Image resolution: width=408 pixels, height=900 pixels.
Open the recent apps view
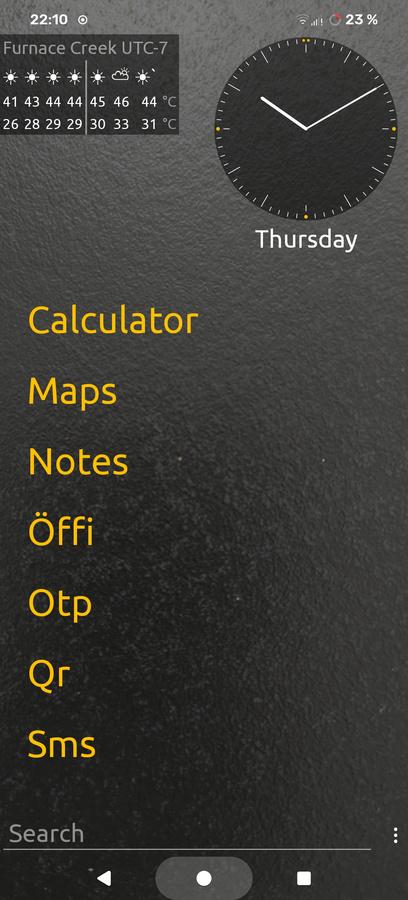click(304, 878)
